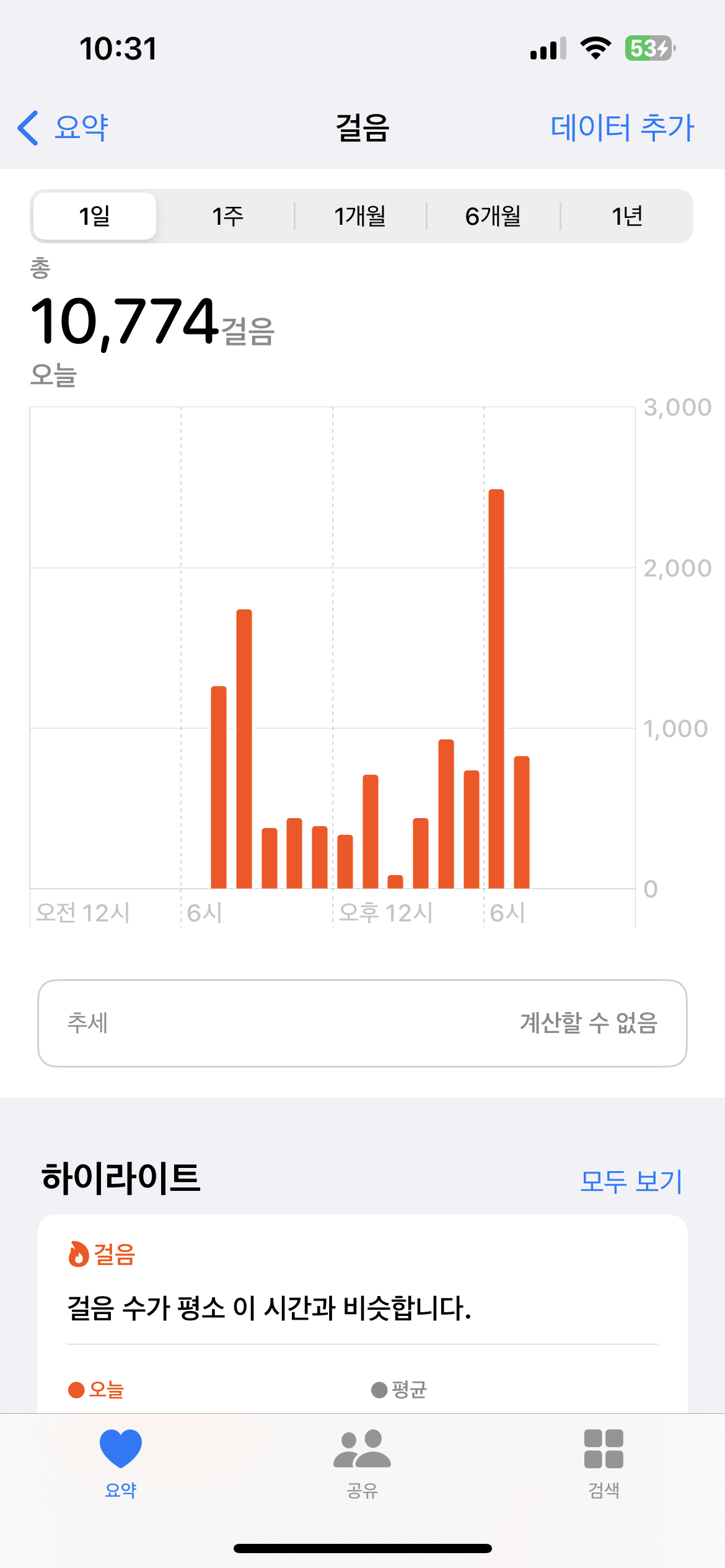Select the 1일 range segment
This screenshot has height=1568, width=725.
[95, 216]
